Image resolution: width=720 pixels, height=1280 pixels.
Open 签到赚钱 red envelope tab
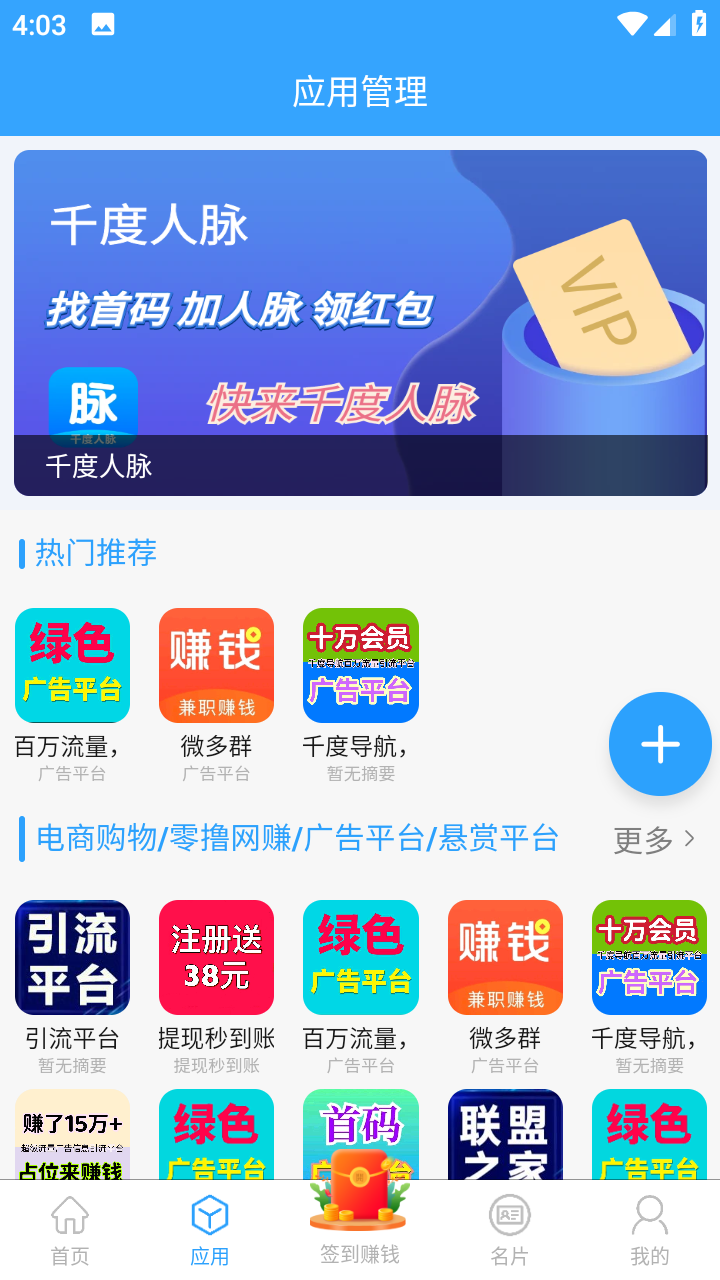(360, 1220)
